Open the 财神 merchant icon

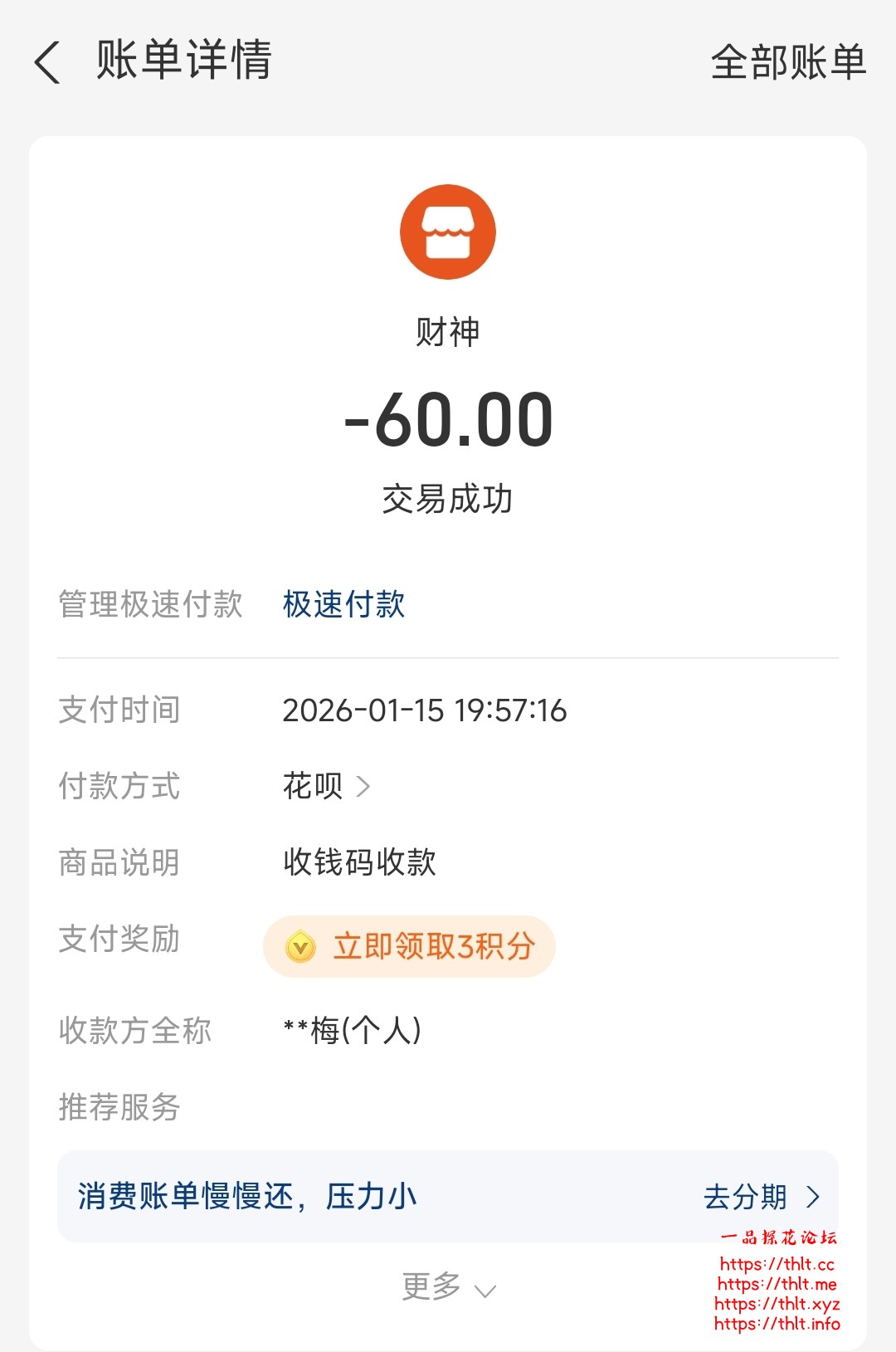(x=448, y=232)
